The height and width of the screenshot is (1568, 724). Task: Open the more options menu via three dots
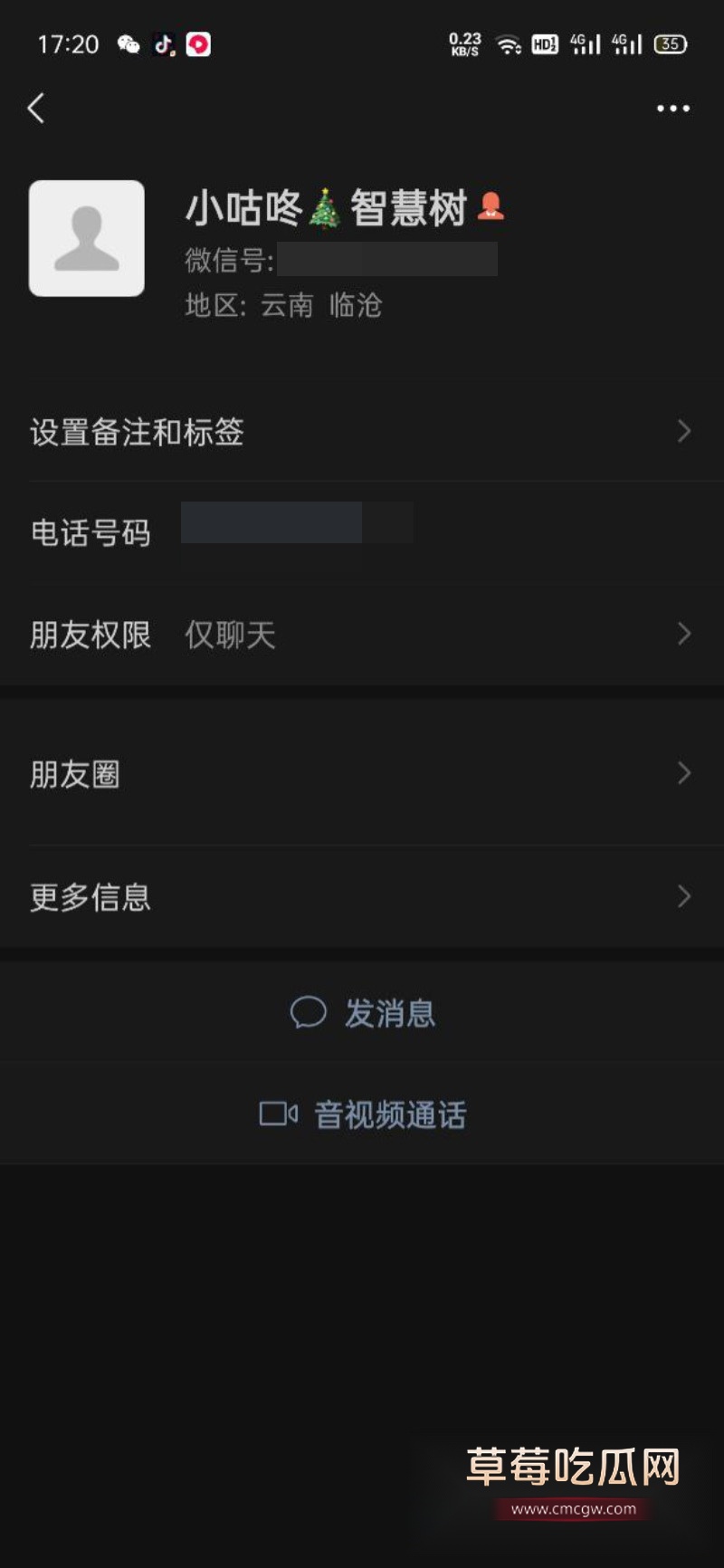tap(672, 108)
